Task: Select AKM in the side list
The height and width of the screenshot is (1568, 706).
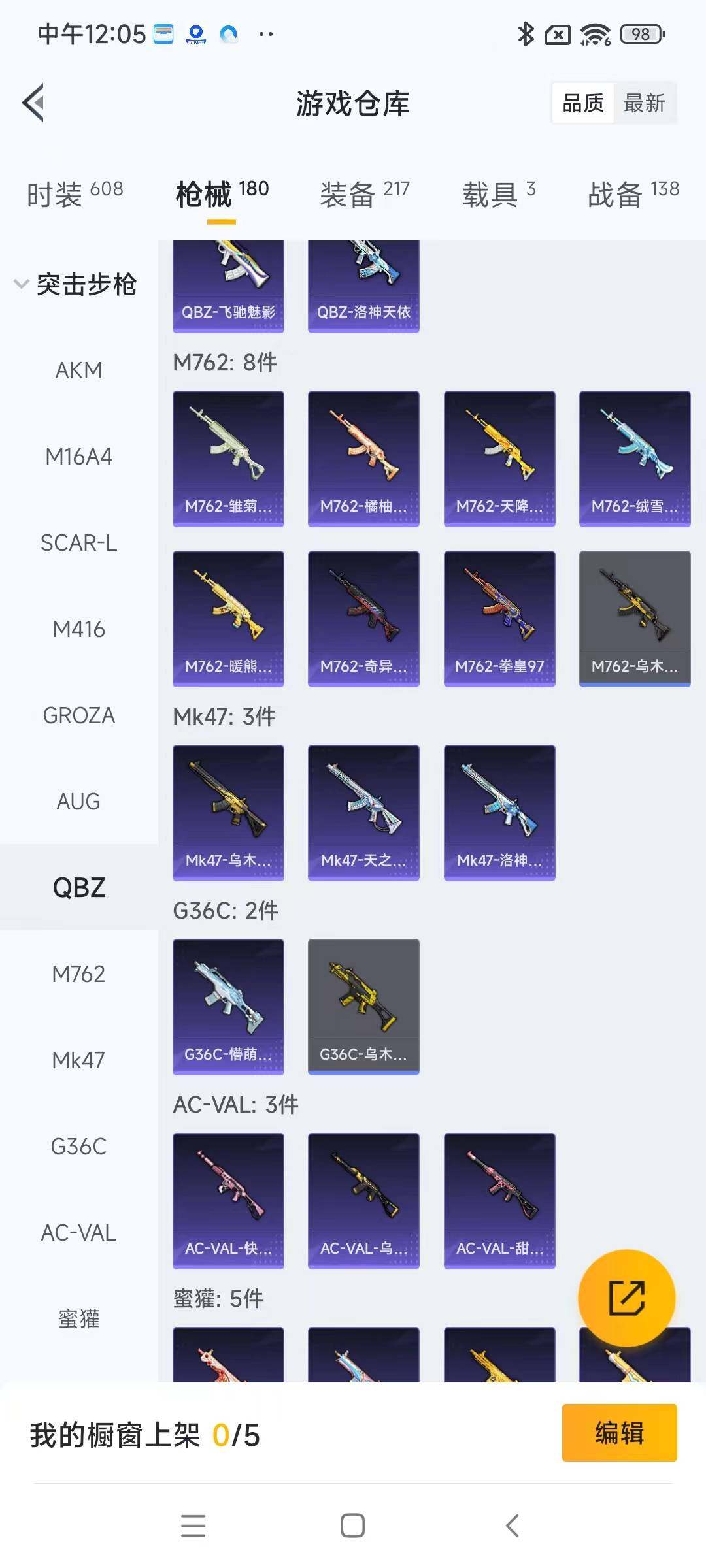Action: pos(78,370)
